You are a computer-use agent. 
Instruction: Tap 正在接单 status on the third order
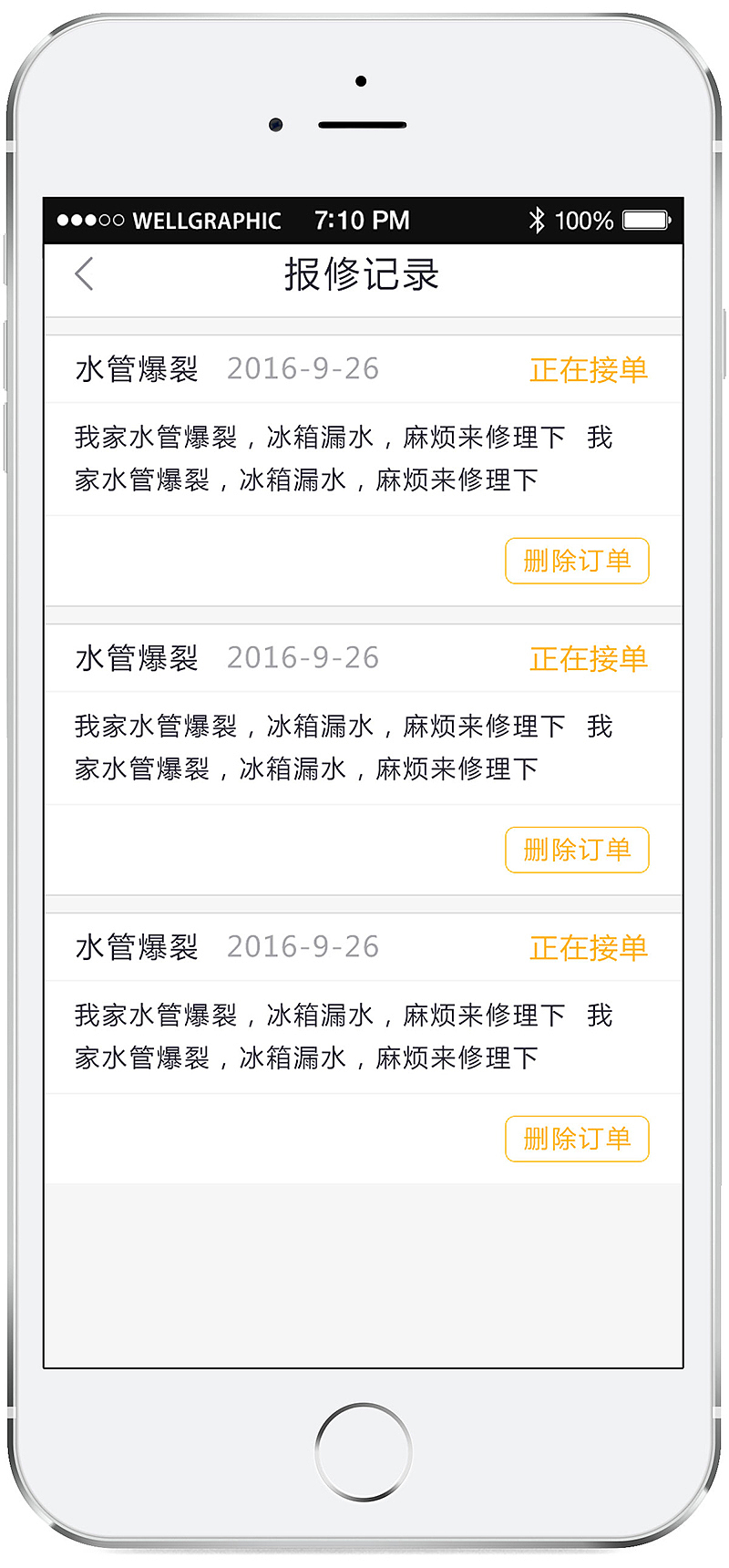coord(588,948)
